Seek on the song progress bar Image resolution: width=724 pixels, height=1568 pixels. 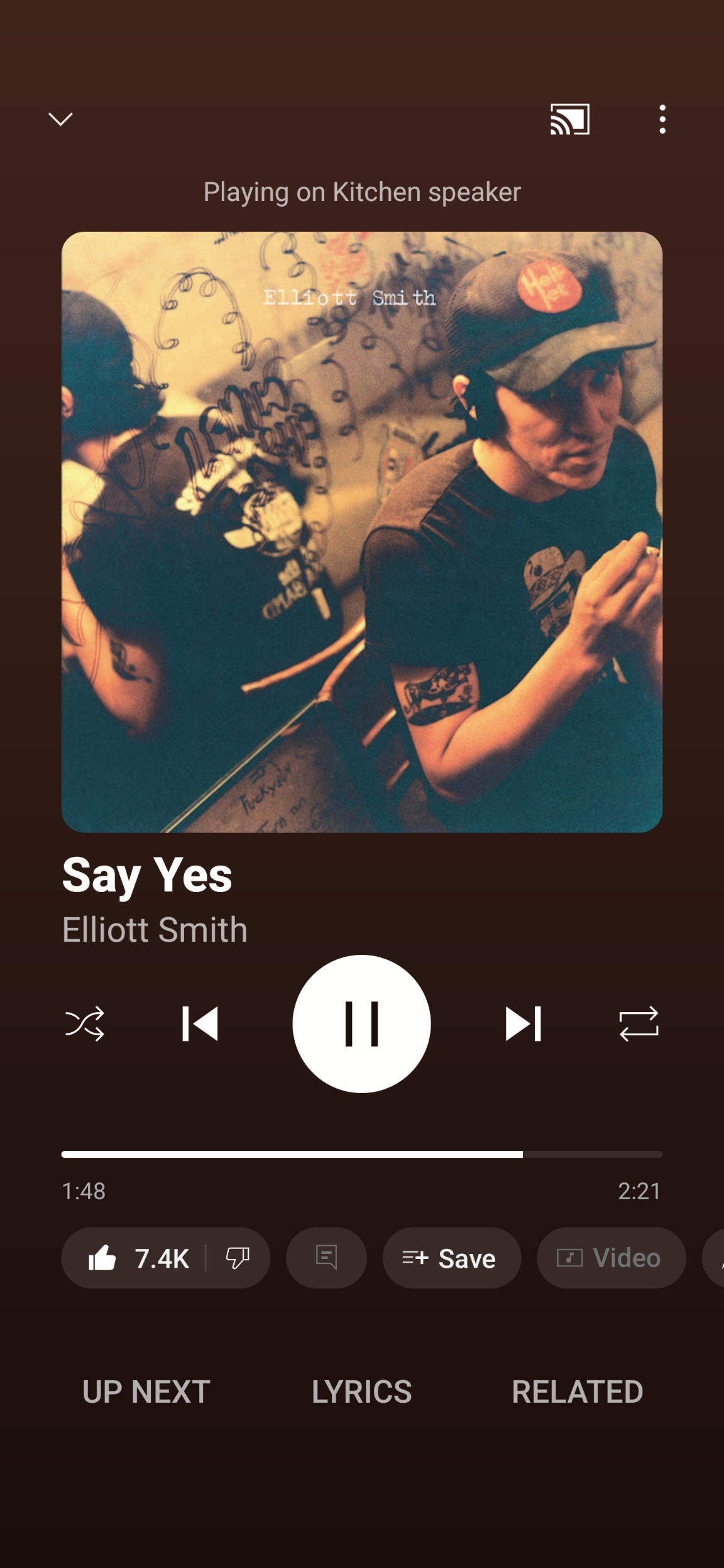[361, 1155]
